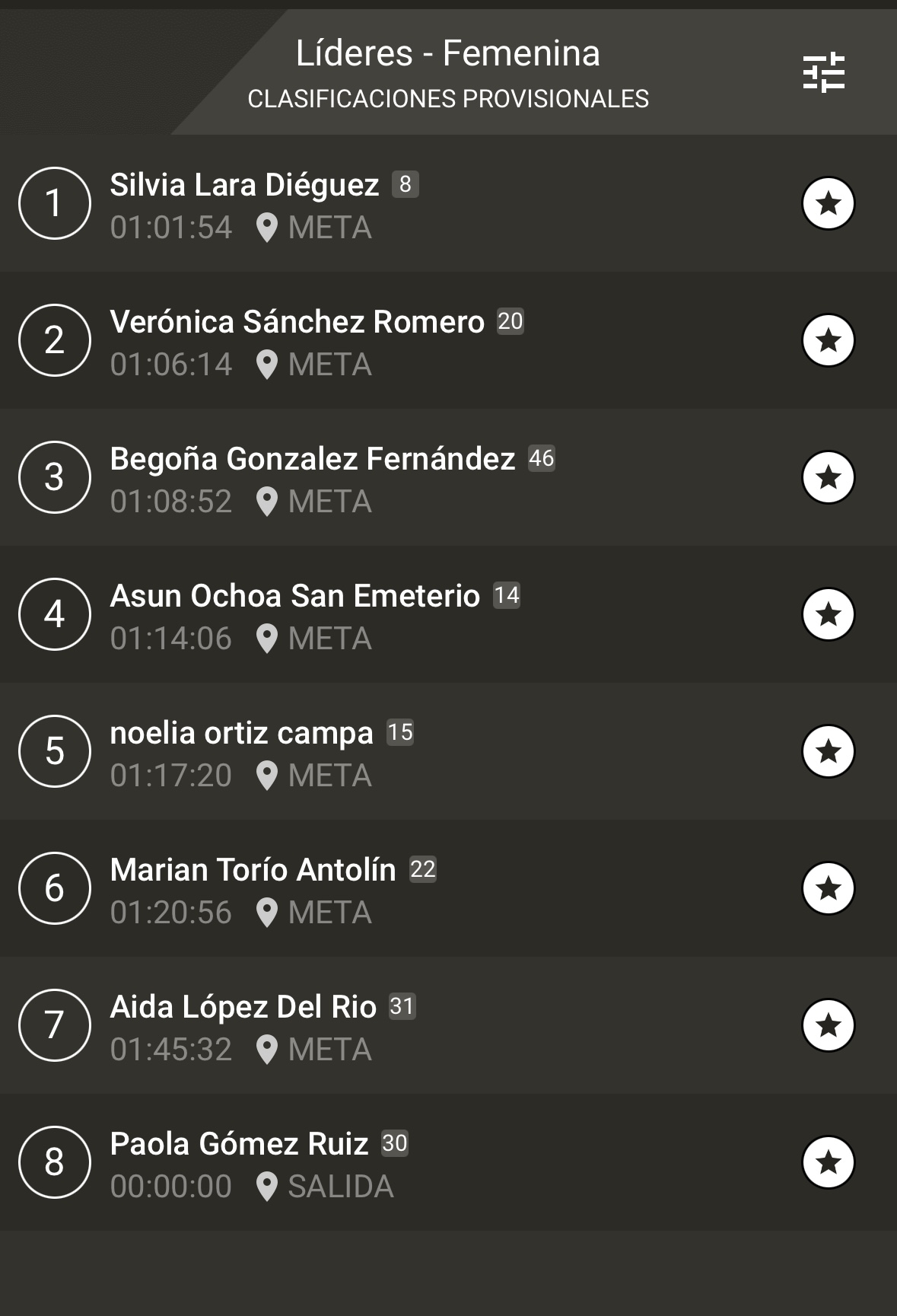Open the filter settings icon
This screenshot has height=1316, width=897.
coord(824,72)
